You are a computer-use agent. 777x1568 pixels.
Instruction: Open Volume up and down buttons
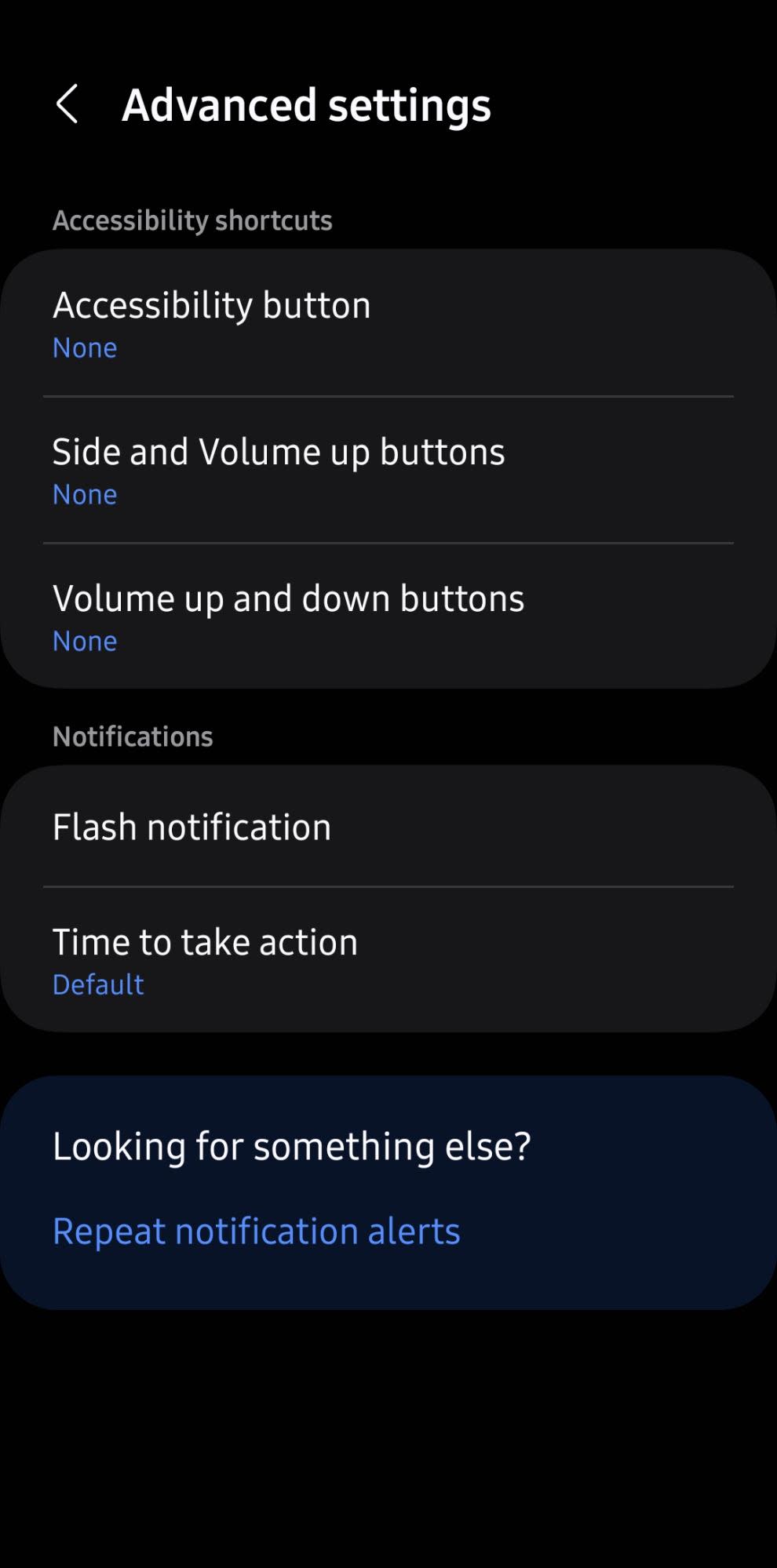click(388, 617)
